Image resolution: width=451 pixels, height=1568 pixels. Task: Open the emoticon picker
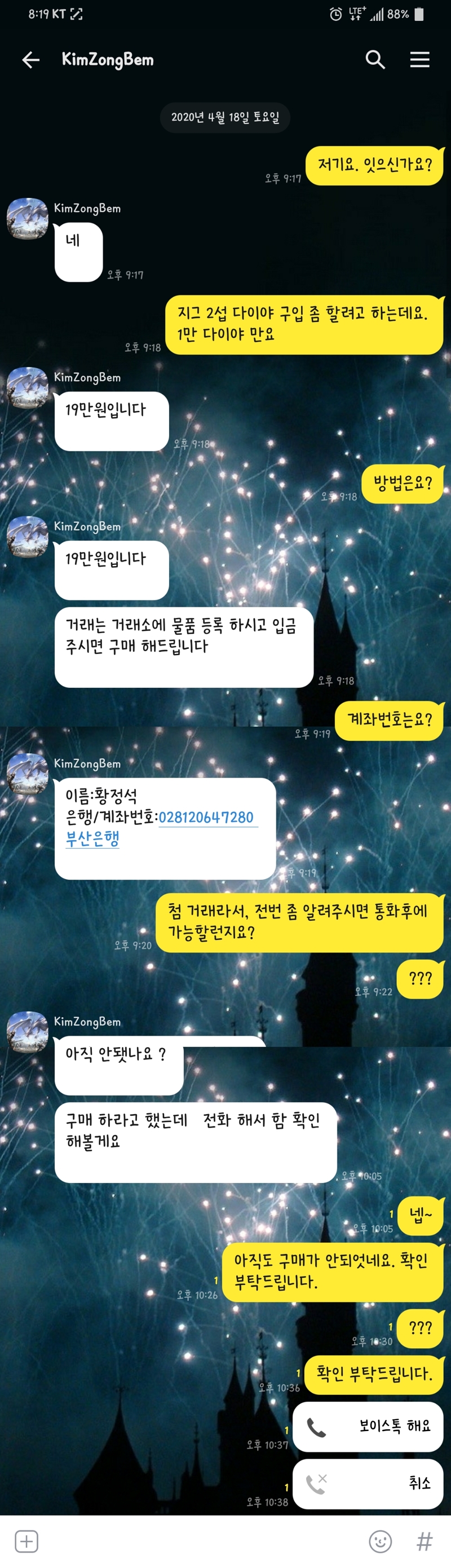coord(381,1541)
